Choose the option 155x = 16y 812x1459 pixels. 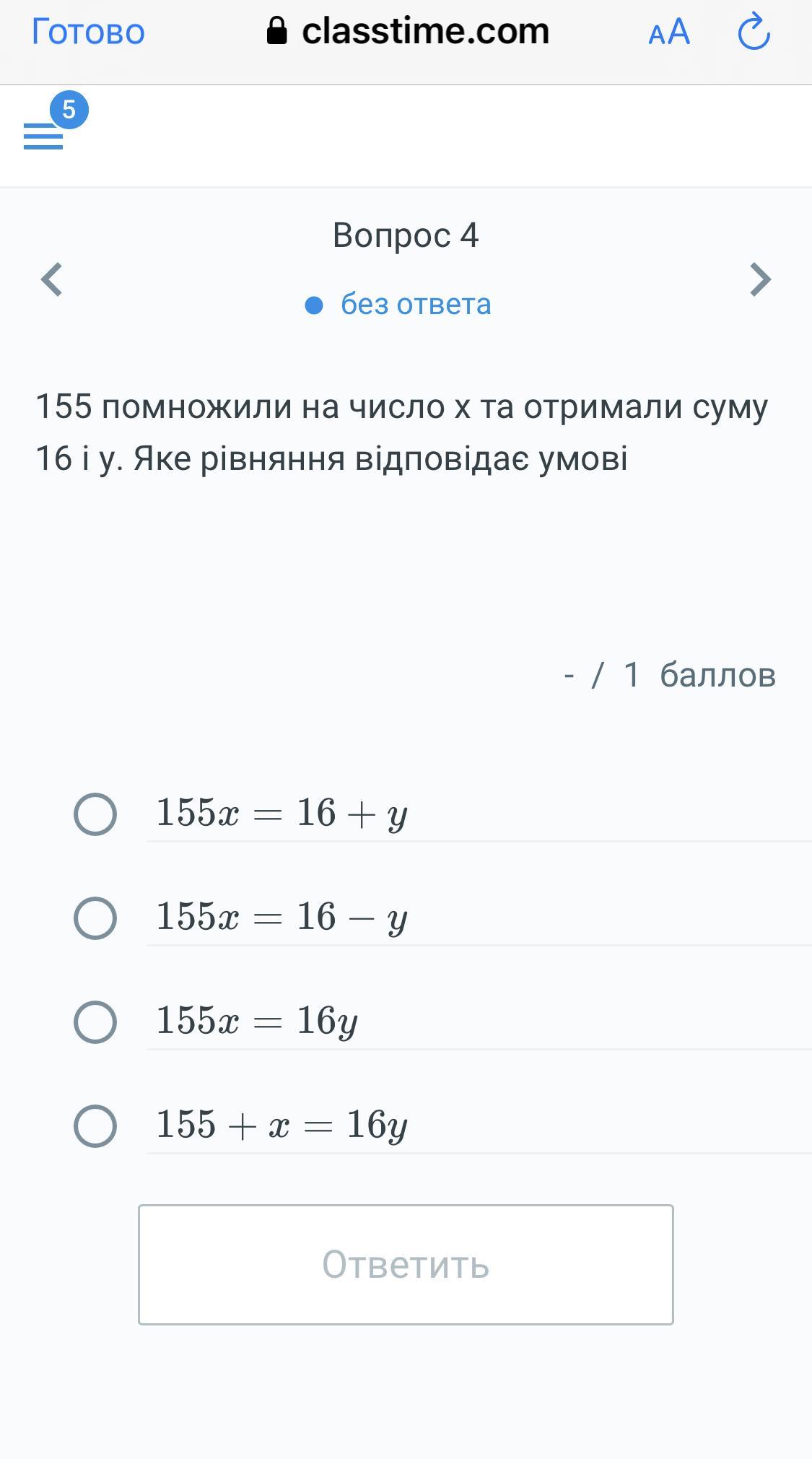click(x=95, y=1022)
